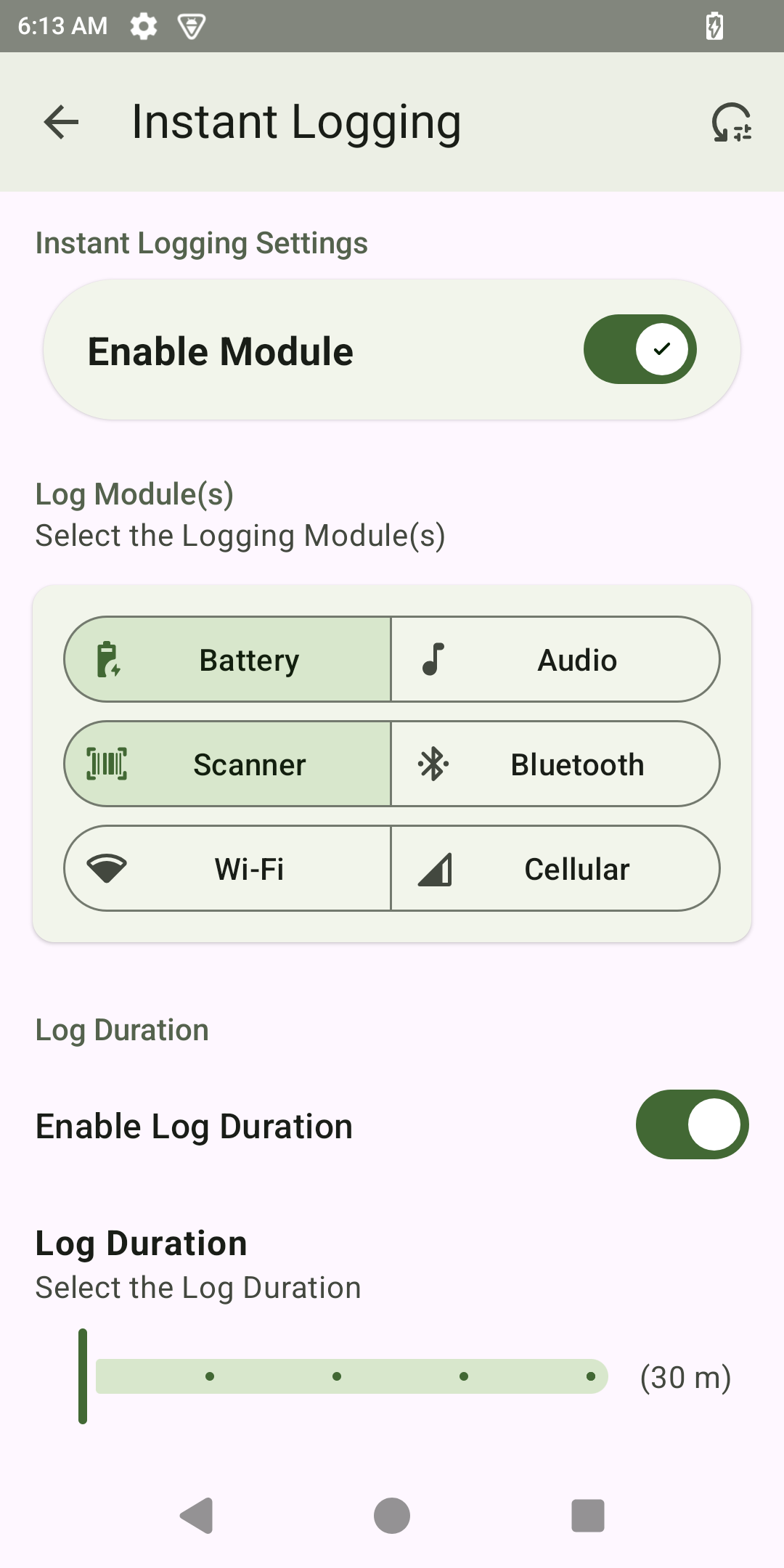
Task: Select the Wi-Fi logging module
Action: (228, 869)
